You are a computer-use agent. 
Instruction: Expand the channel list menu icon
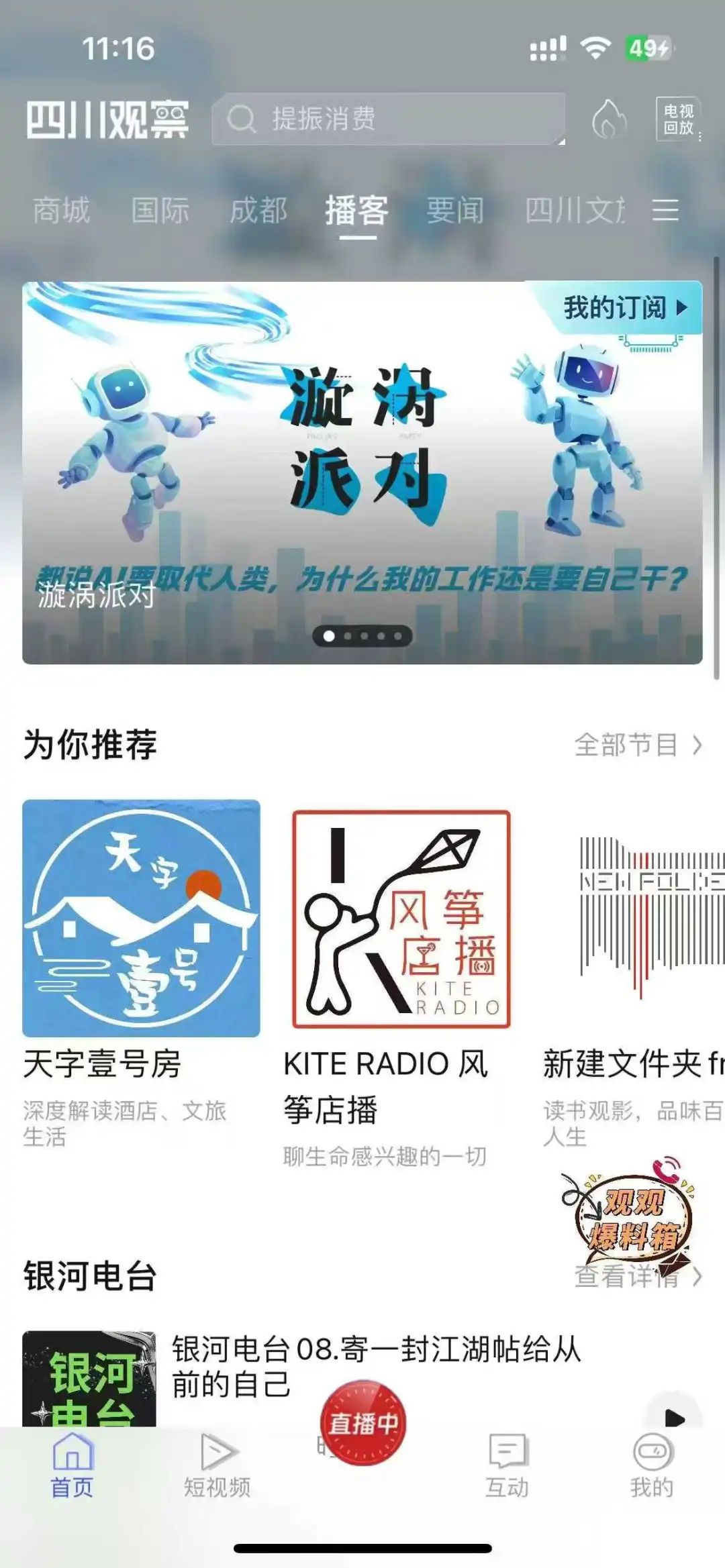click(x=665, y=210)
